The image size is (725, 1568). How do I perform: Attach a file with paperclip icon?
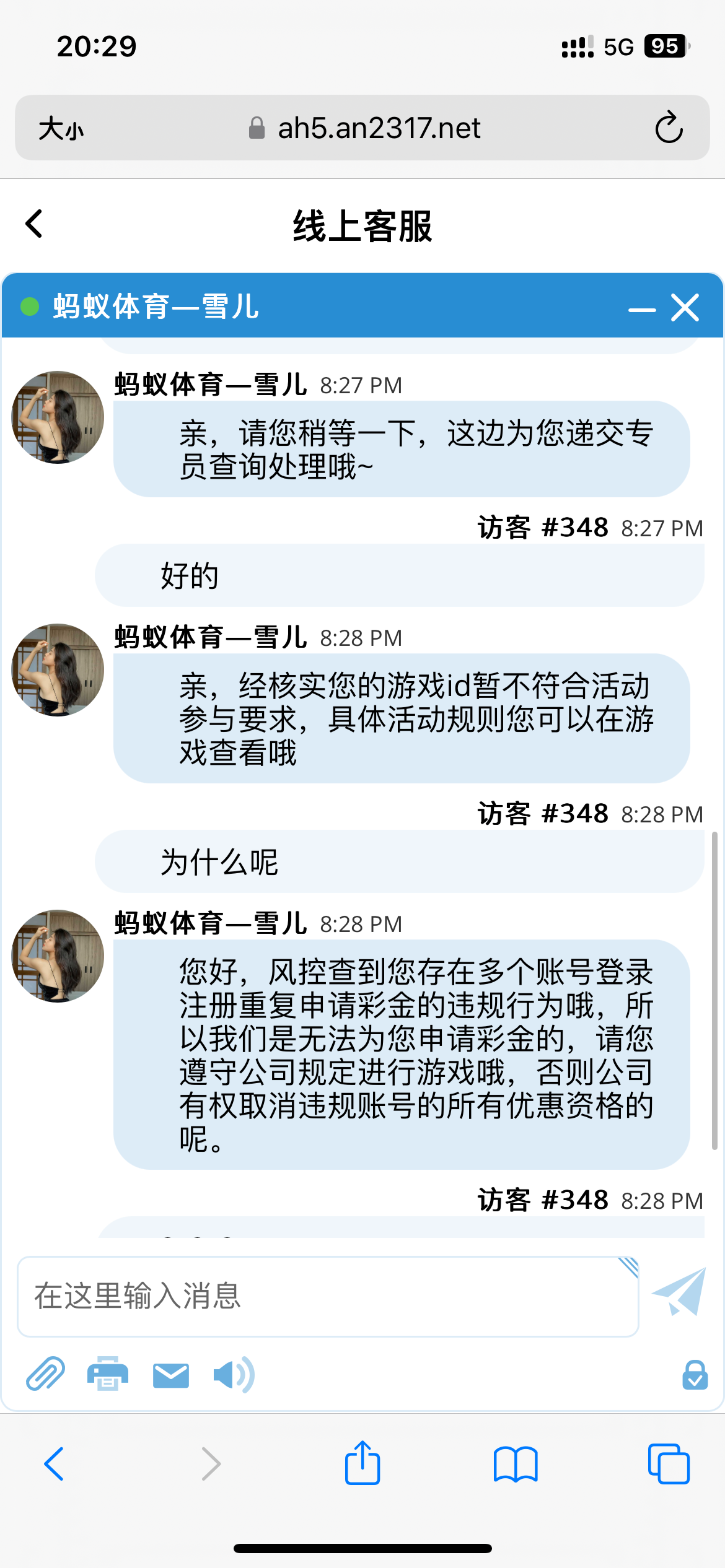coord(45,1374)
